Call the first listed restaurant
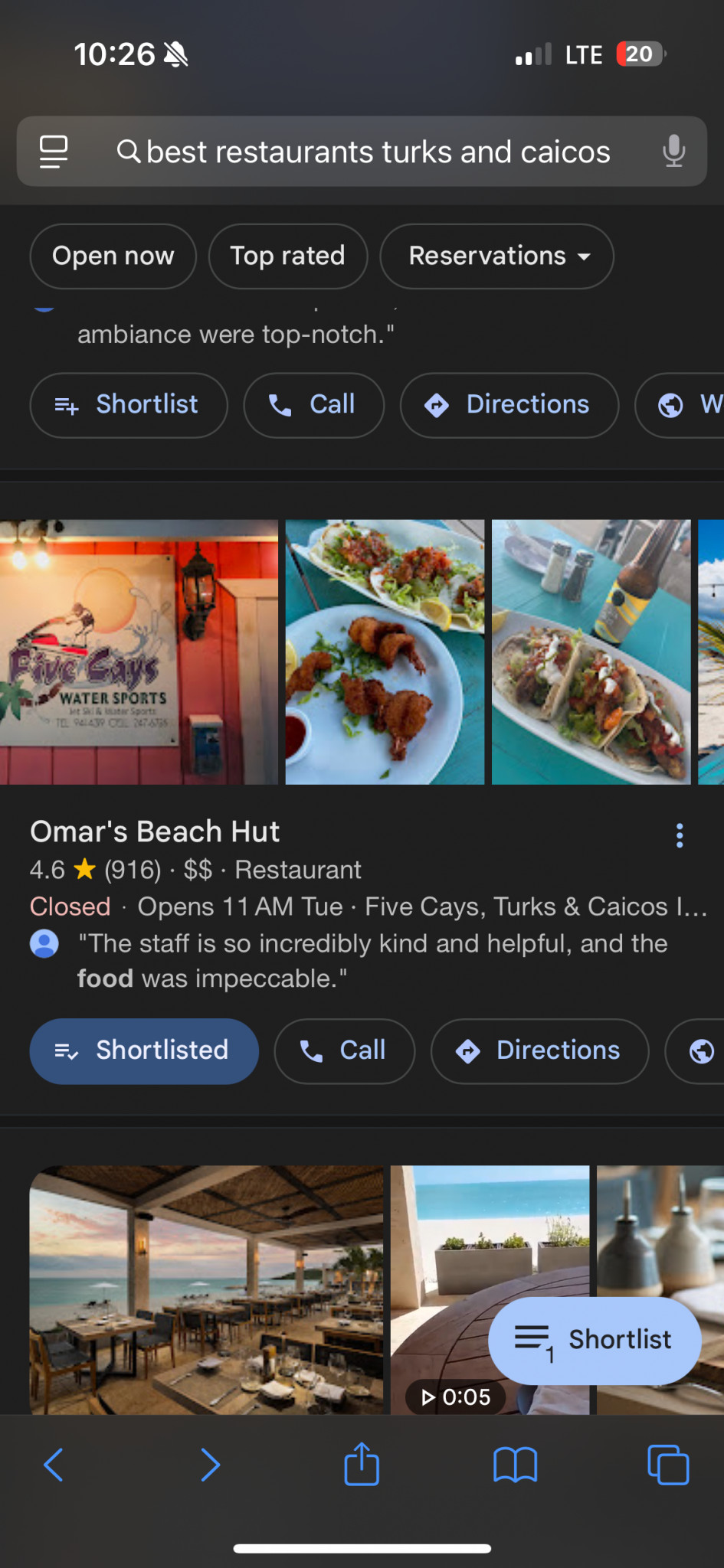The image size is (724, 1568). click(313, 405)
